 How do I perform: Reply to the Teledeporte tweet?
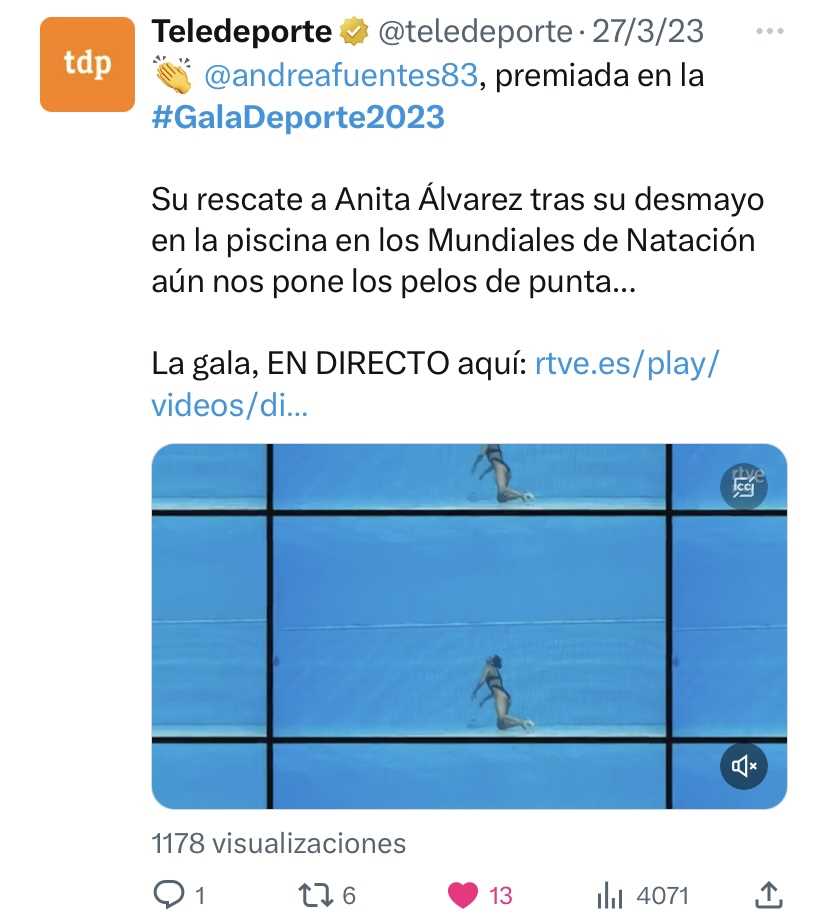point(166,895)
